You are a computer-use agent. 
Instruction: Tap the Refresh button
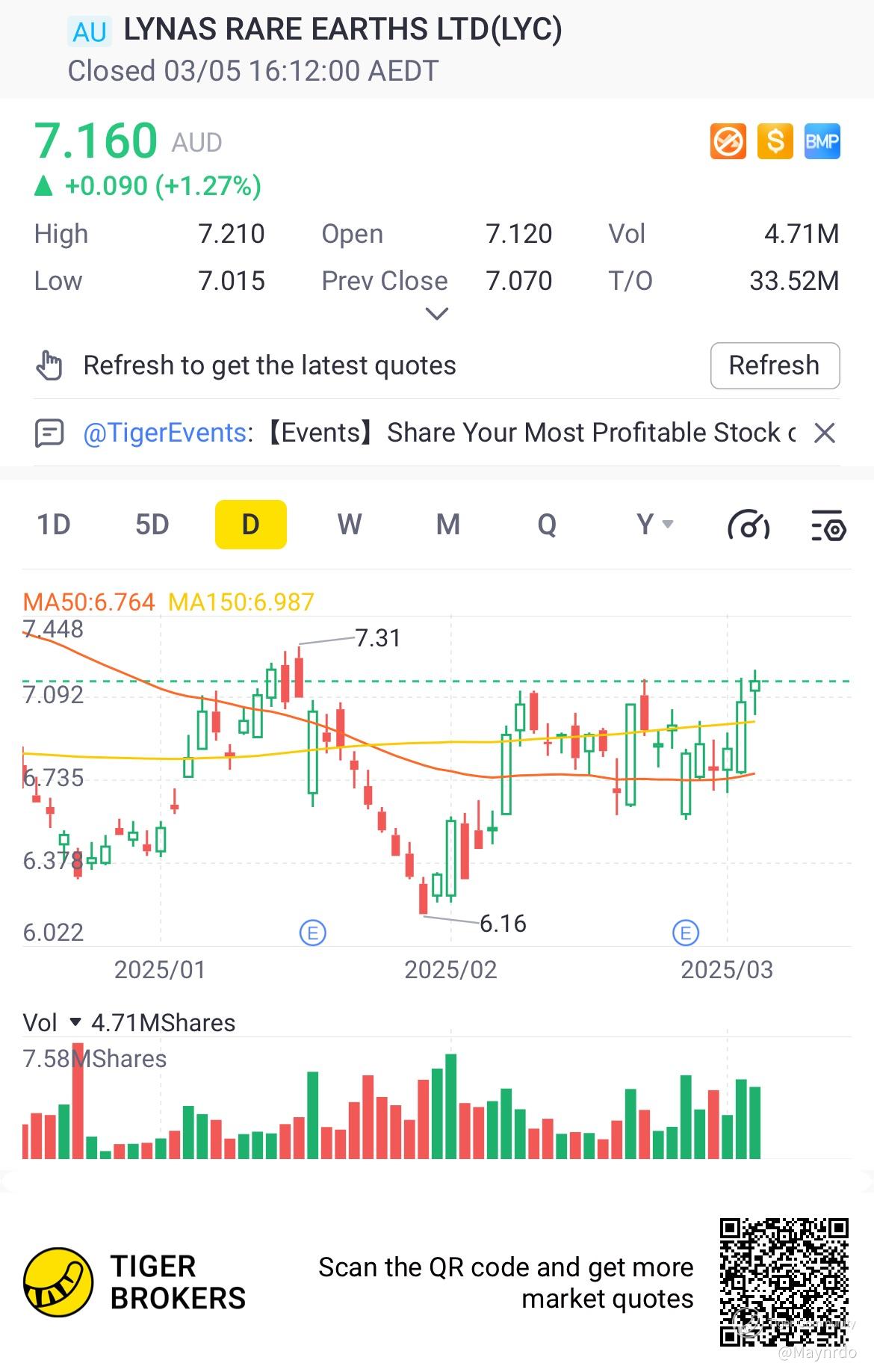774,366
